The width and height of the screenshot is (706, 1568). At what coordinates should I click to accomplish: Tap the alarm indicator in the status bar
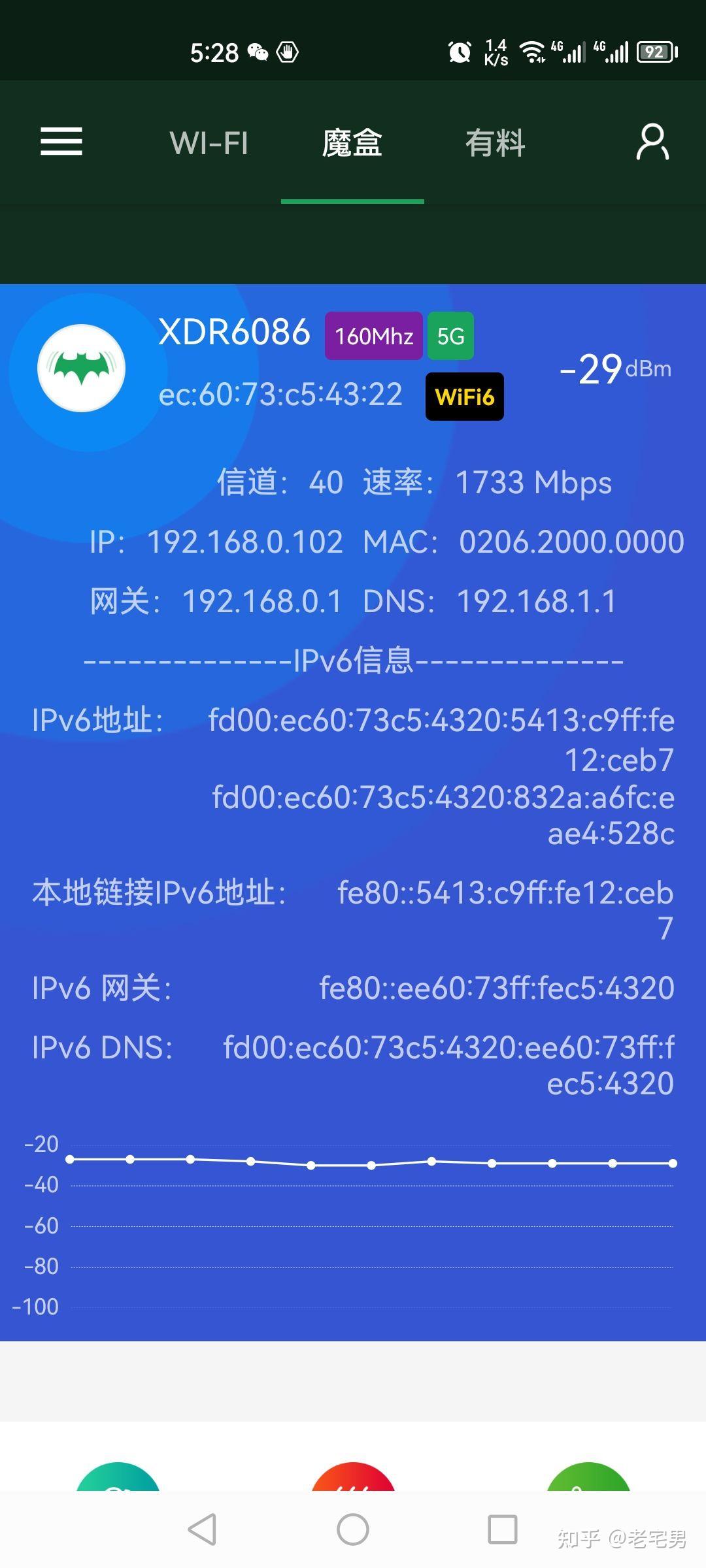click(460, 52)
